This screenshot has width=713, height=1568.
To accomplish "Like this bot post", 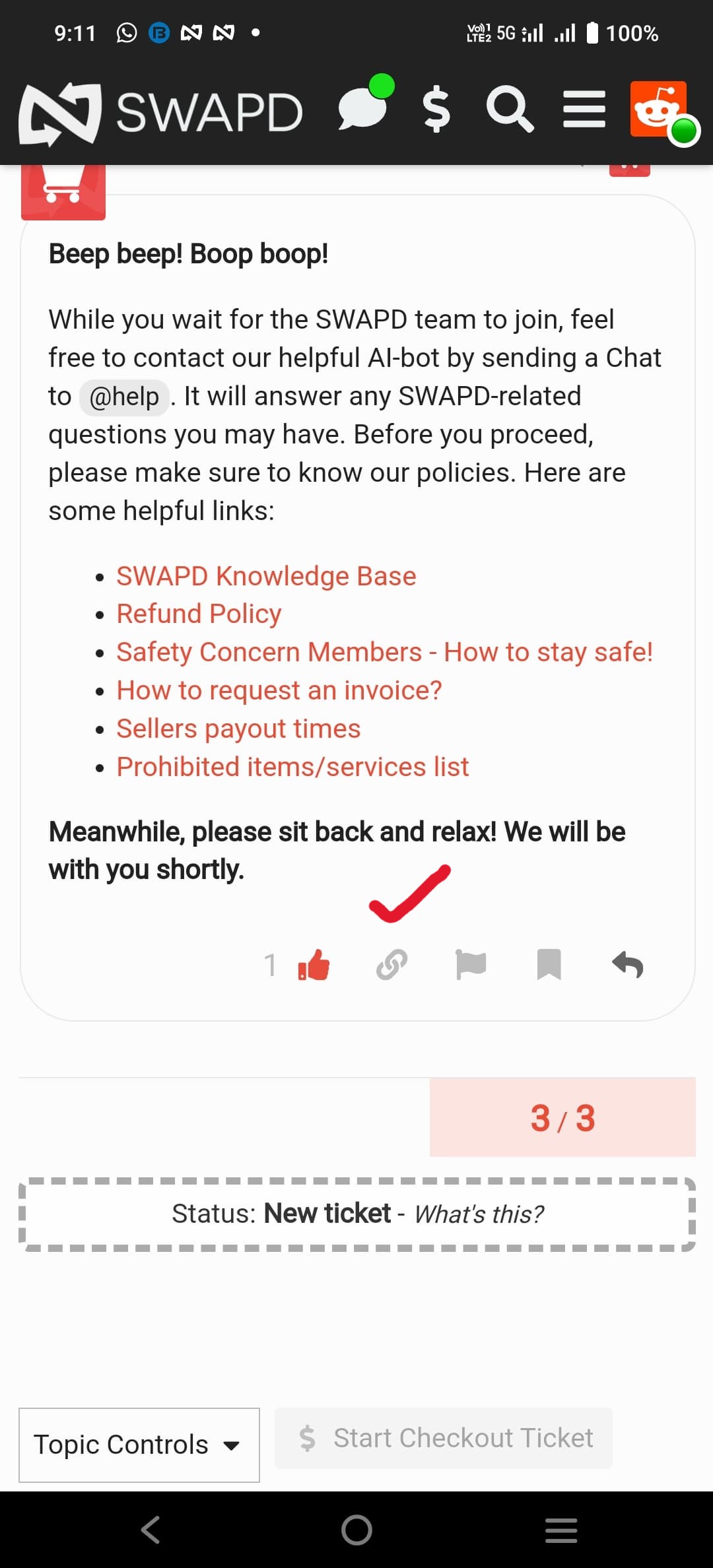I will click(x=314, y=965).
